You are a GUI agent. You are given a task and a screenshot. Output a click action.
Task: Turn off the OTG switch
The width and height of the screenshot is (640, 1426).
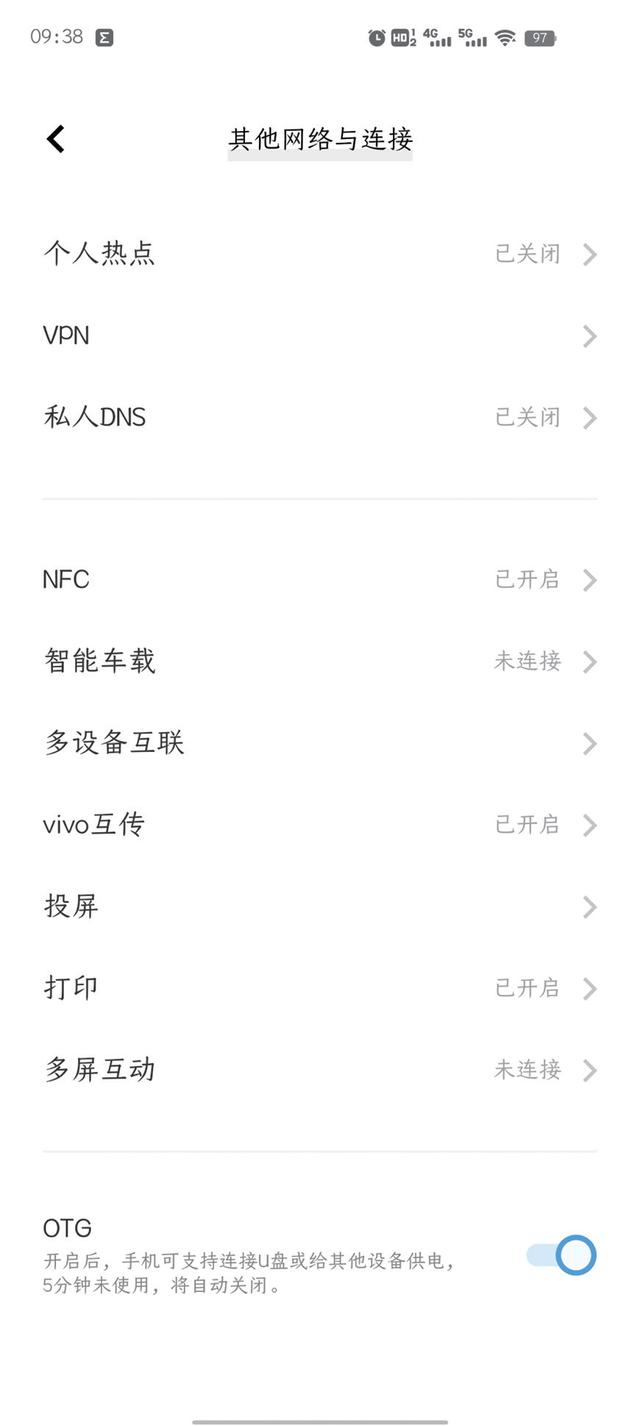click(561, 1255)
